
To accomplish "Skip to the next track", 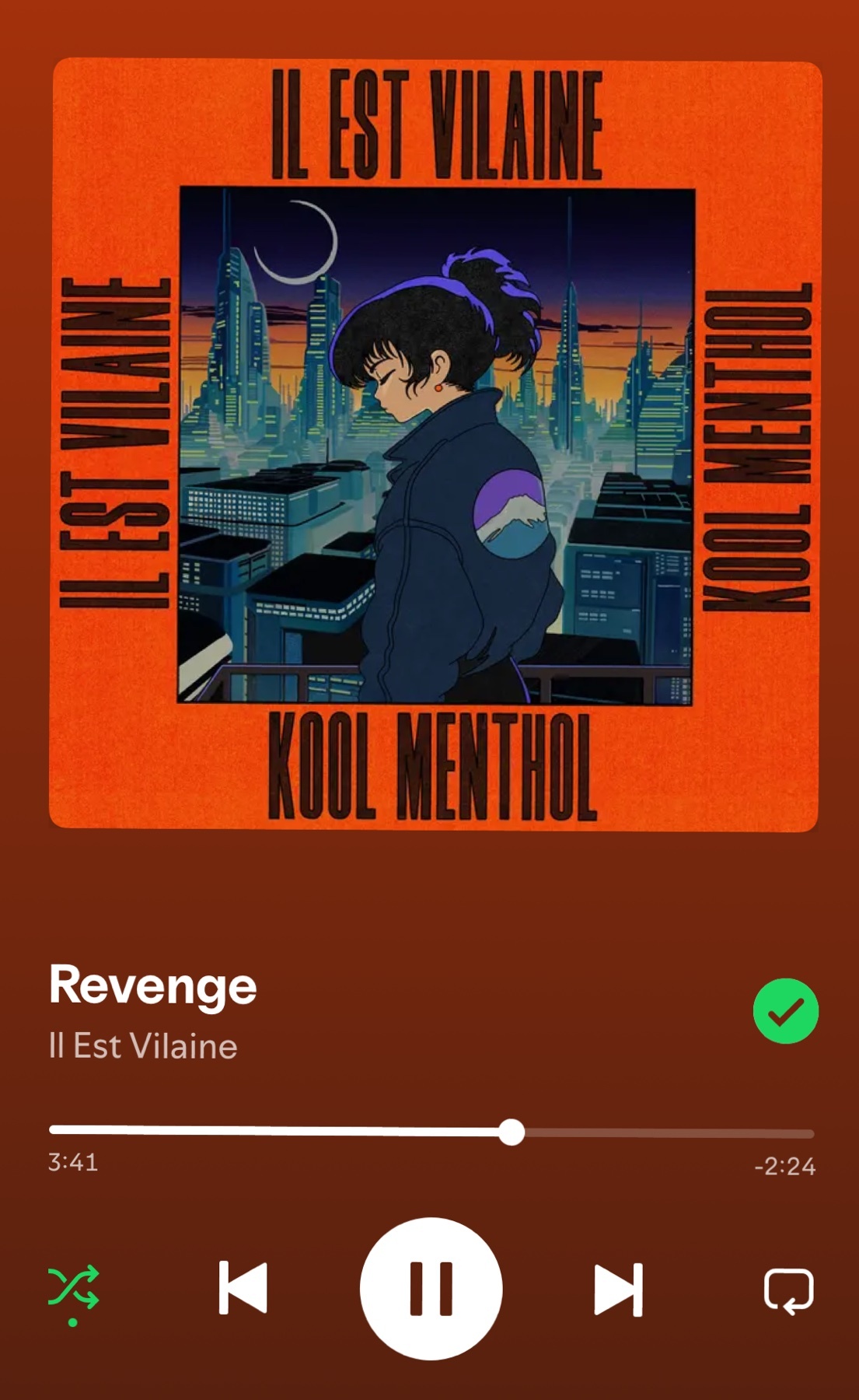I will coord(618,1289).
